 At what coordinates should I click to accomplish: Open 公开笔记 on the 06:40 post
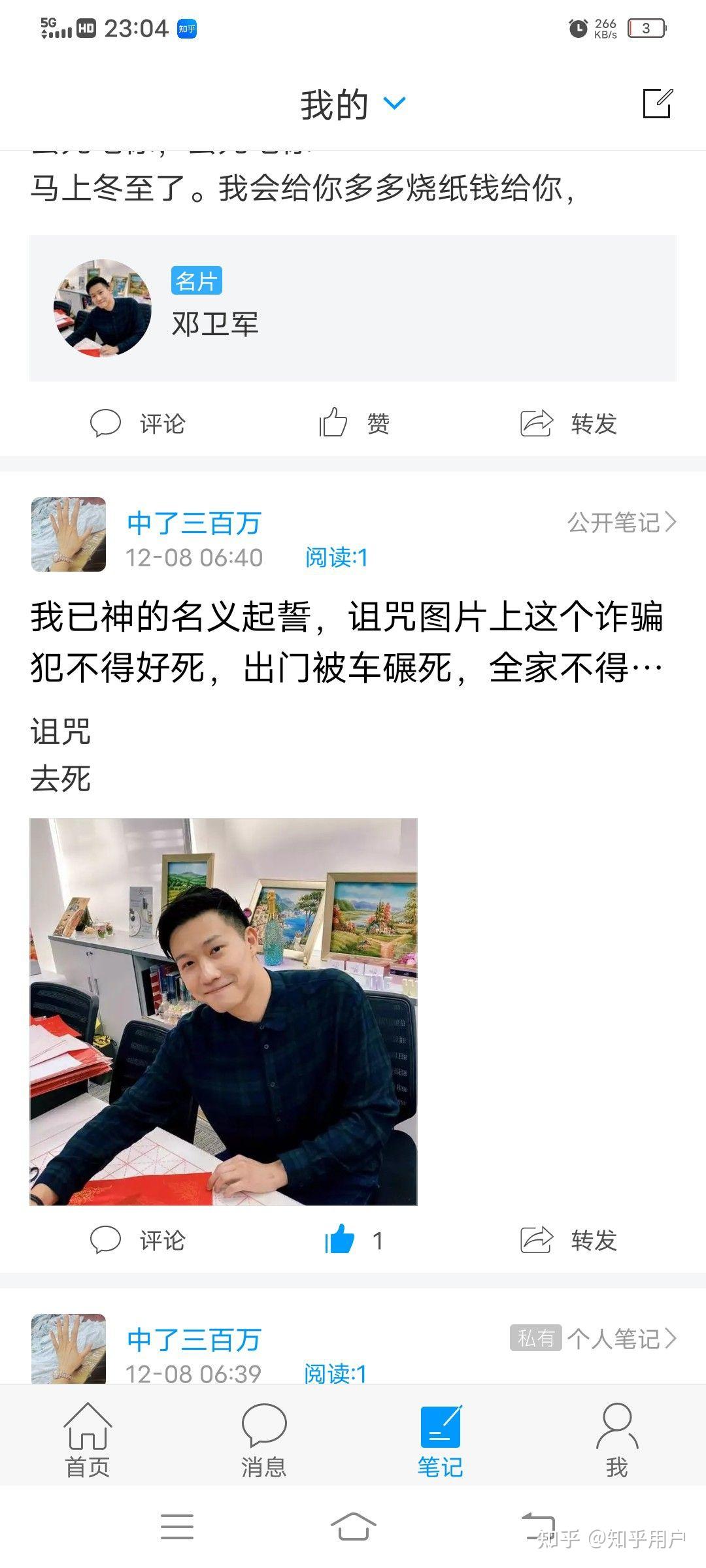pos(622,522)
